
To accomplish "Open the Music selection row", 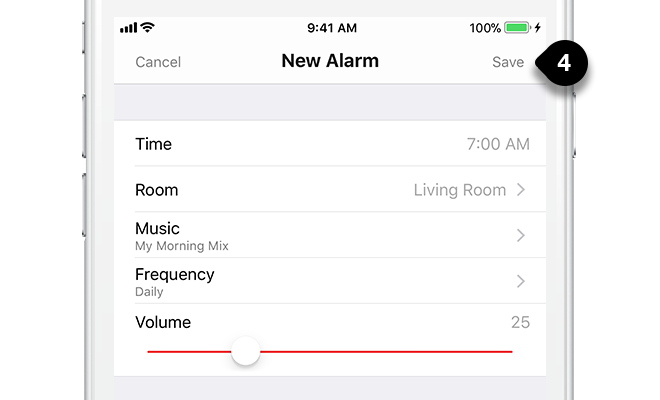I will 330,236.
